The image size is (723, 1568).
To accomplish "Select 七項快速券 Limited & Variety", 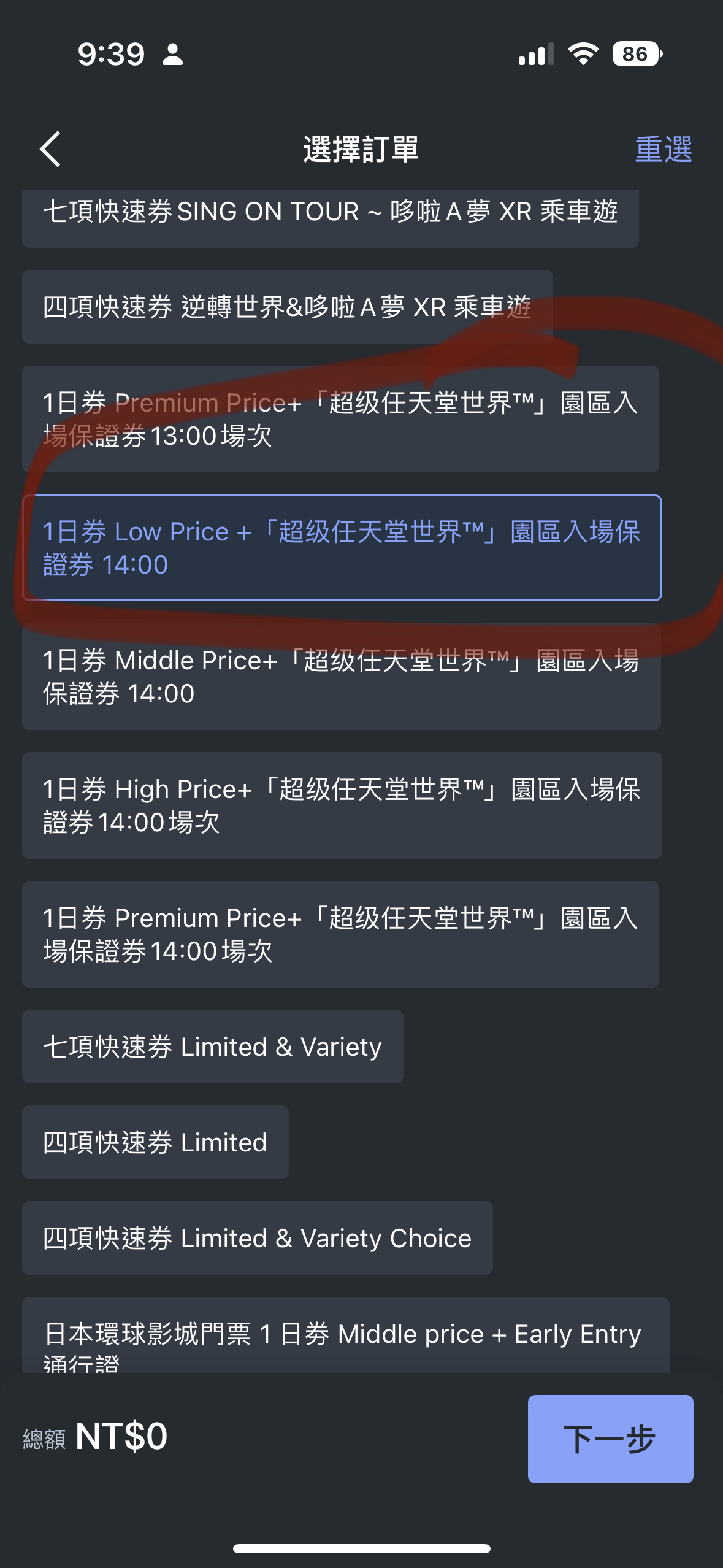I will (212, 1047).
